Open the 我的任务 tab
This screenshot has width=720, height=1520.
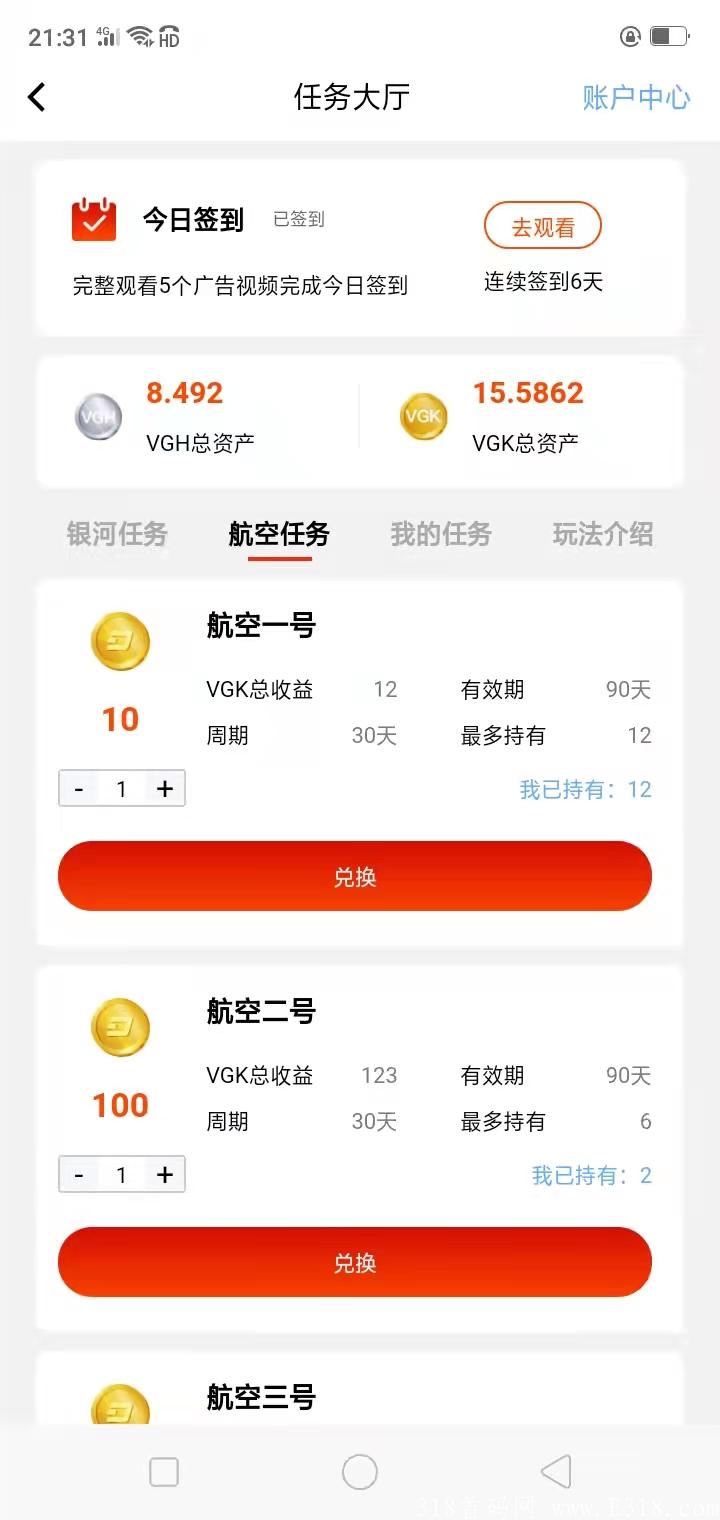click(x=440, y=535)
